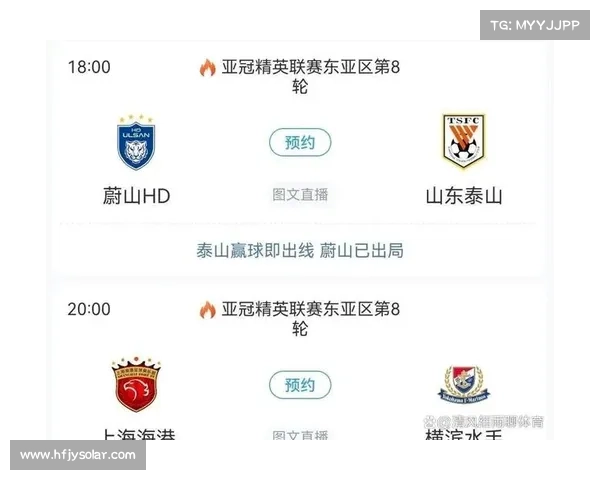This screenshot has width=600, height=480.
Task: Tap 预约 for 上海海港 vs 横滨水手
Action: pyautogui.click(x=299, y=385)
